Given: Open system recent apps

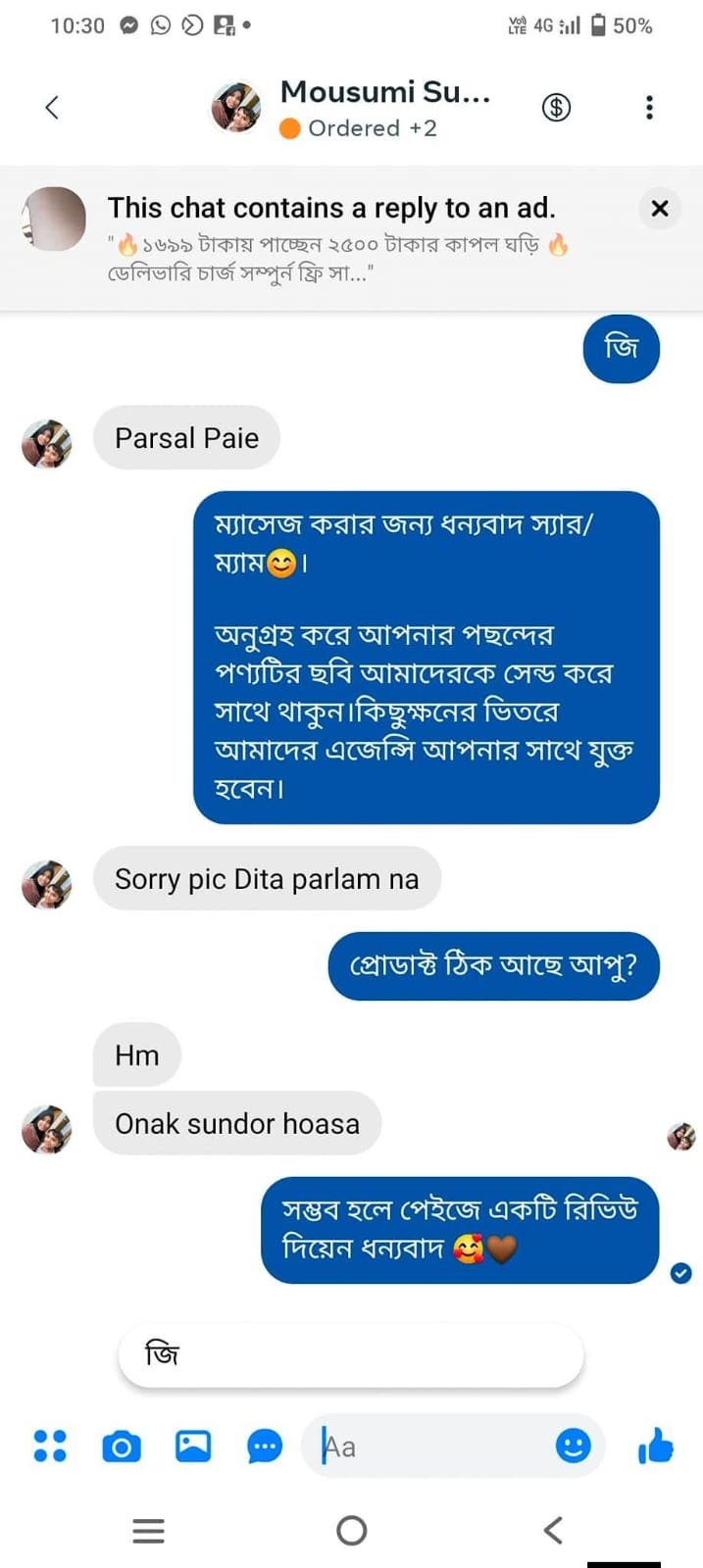Looking at the screenshot, I should (148, 1530).
